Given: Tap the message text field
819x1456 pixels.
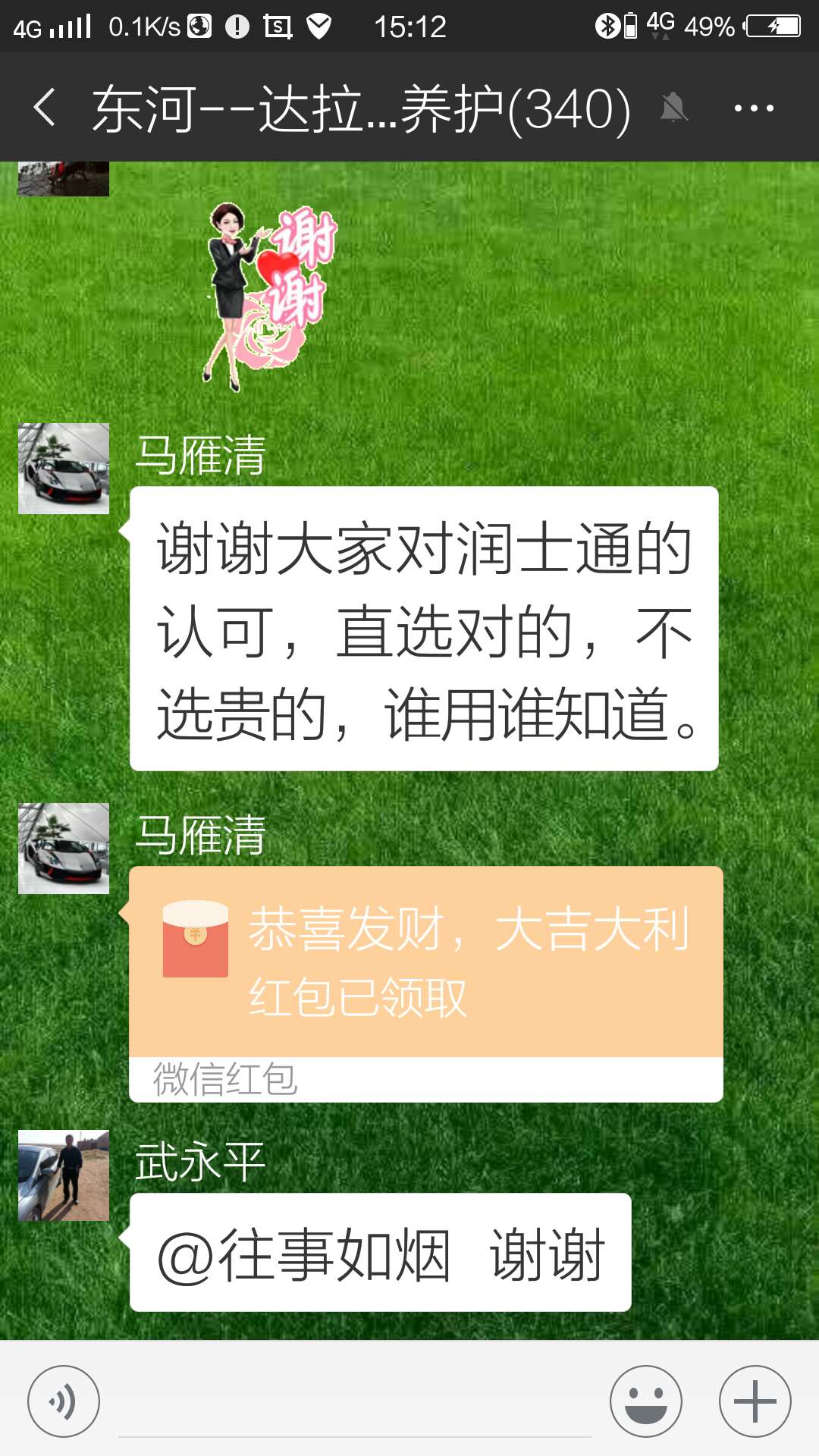Looking at the screenshot, I should coord(354,1403).
